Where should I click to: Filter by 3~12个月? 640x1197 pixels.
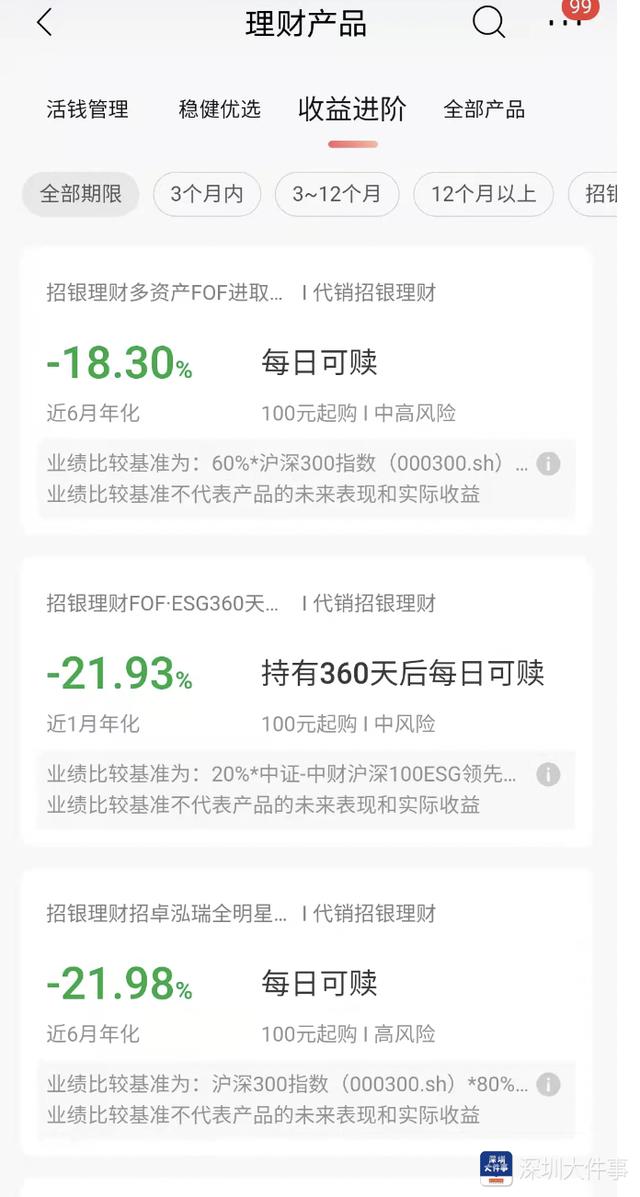pos(337,194)
